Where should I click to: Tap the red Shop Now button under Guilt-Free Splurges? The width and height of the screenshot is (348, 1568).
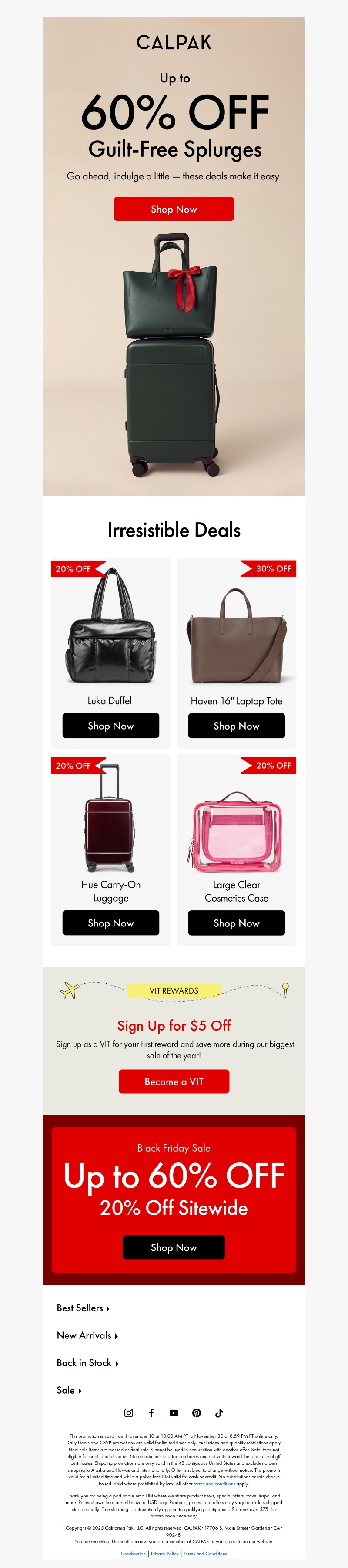point(174,209)
